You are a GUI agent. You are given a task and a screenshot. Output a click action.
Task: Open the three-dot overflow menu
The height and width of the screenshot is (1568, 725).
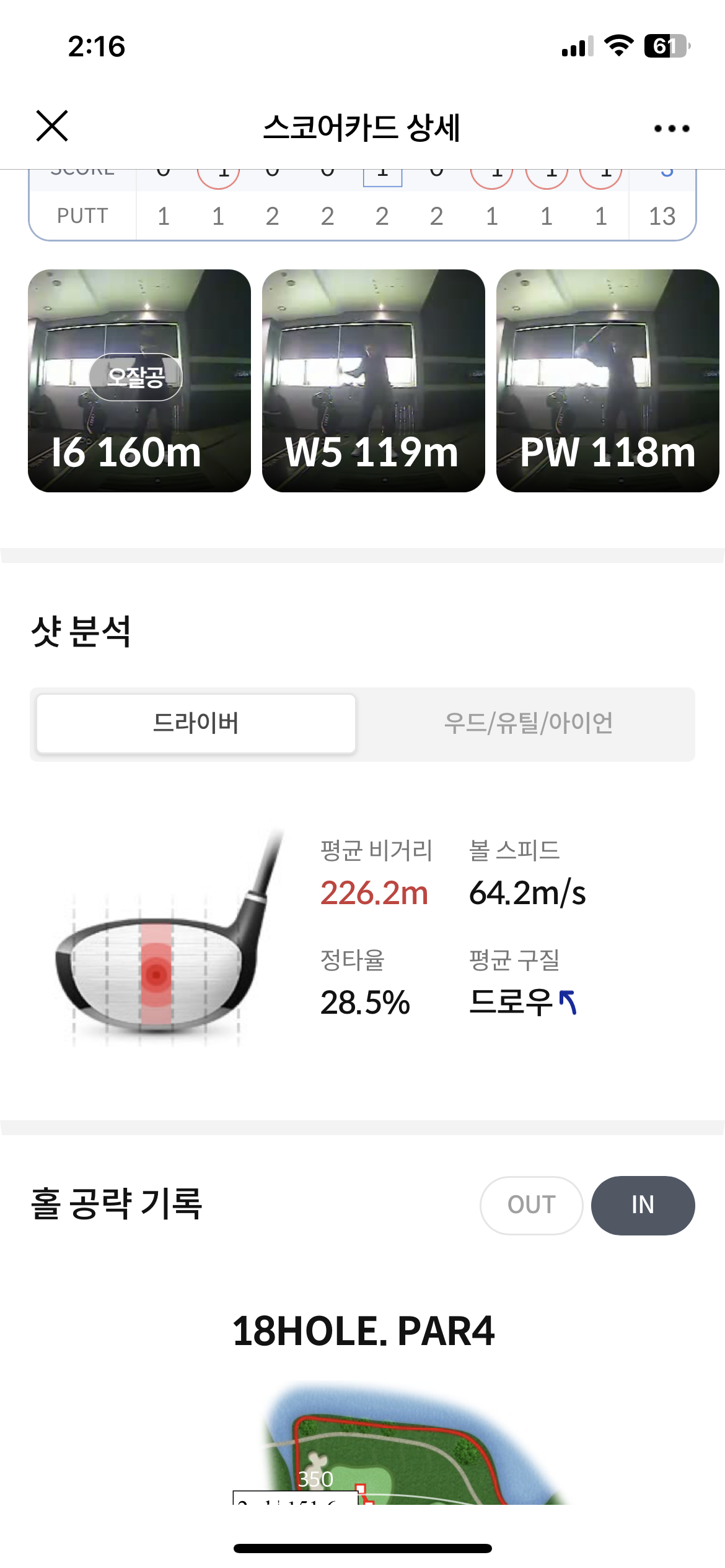click(672, 128)
